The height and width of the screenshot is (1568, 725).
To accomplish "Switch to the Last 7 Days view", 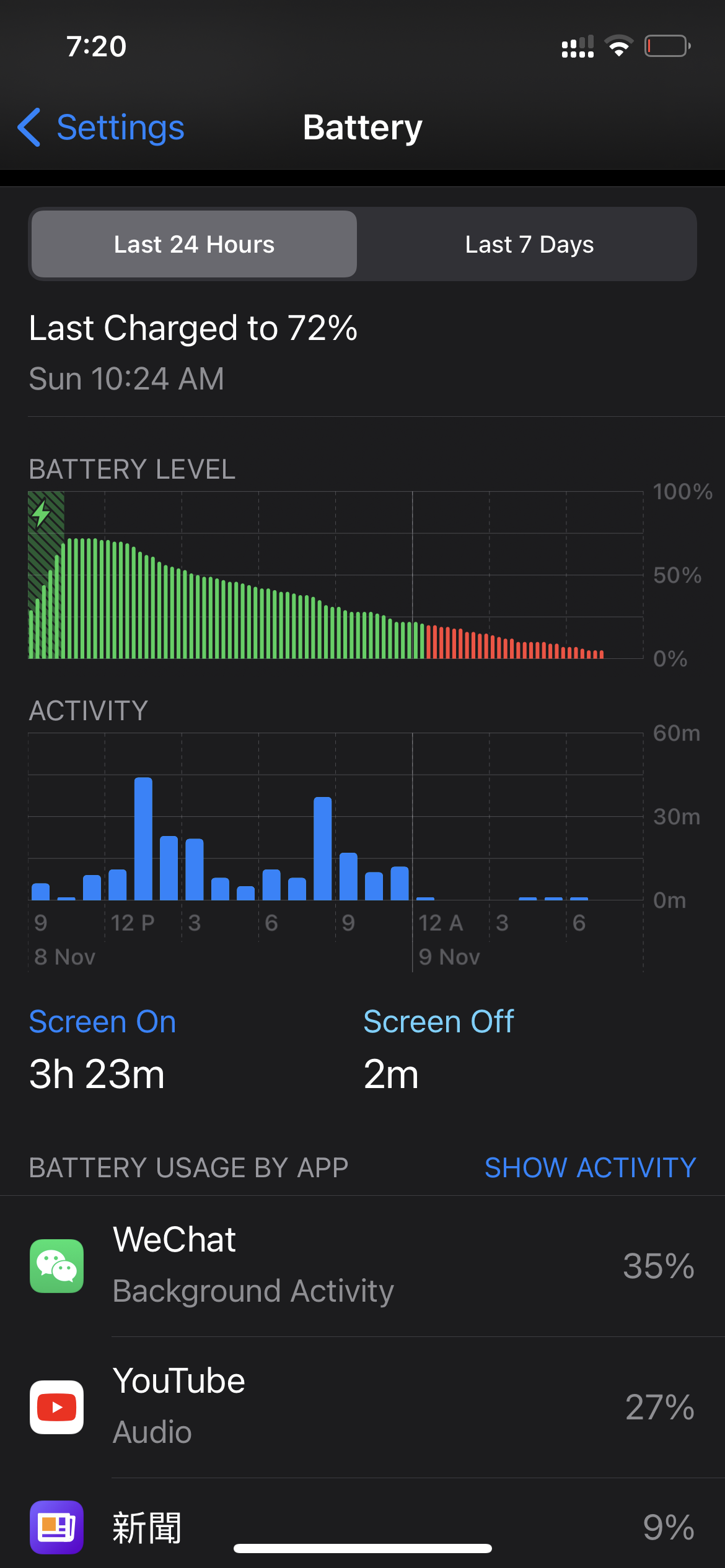I will [529, 244].
